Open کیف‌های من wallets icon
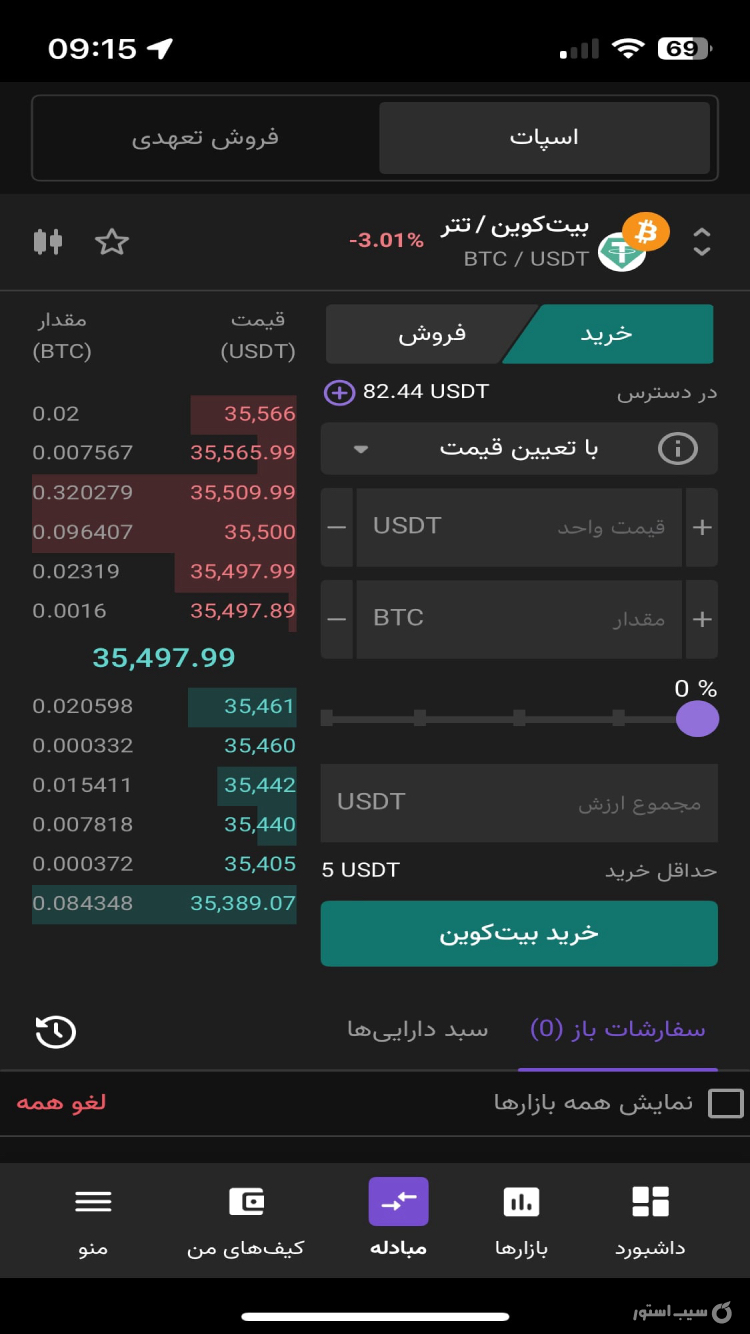This screenshot has height=1334, width=750. point(247,1211)
